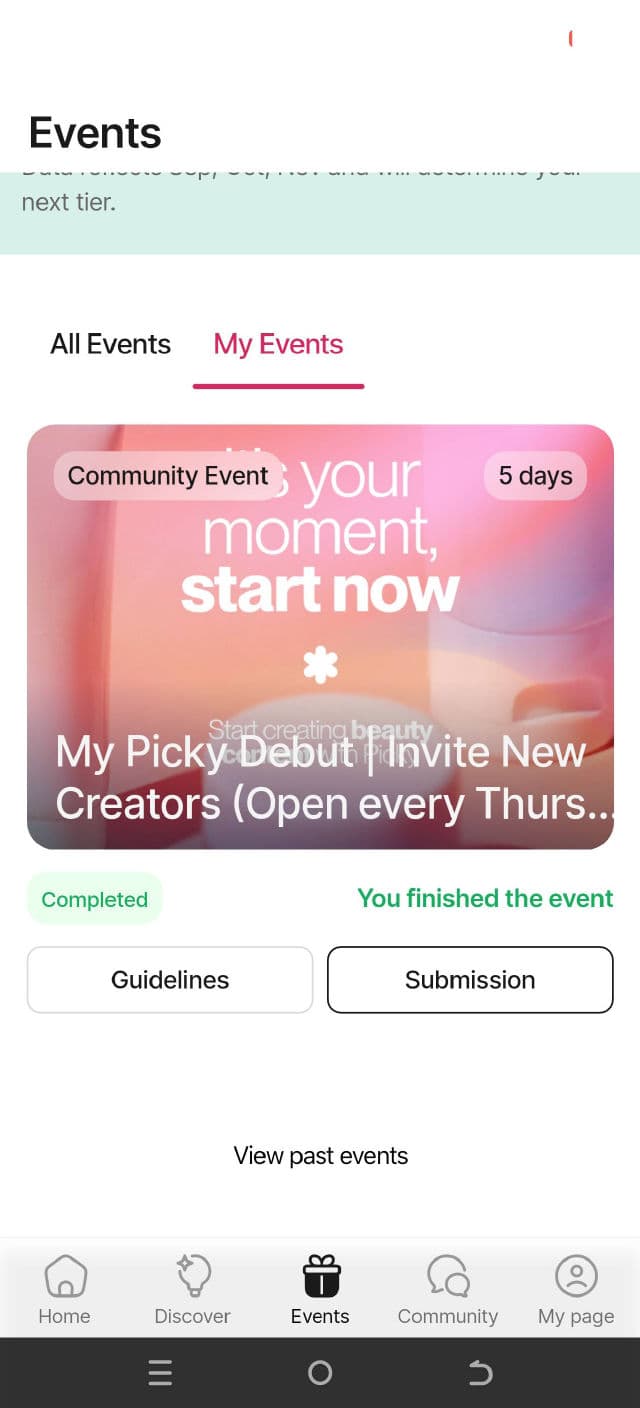Open My page profile tab

[576, 1290]
